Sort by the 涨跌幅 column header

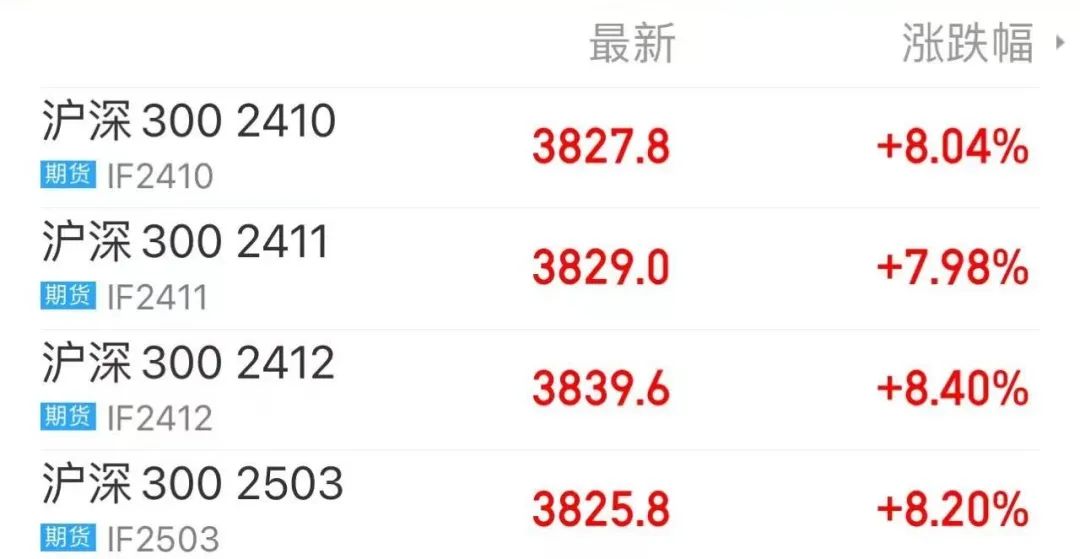click(x=968, y=44)
